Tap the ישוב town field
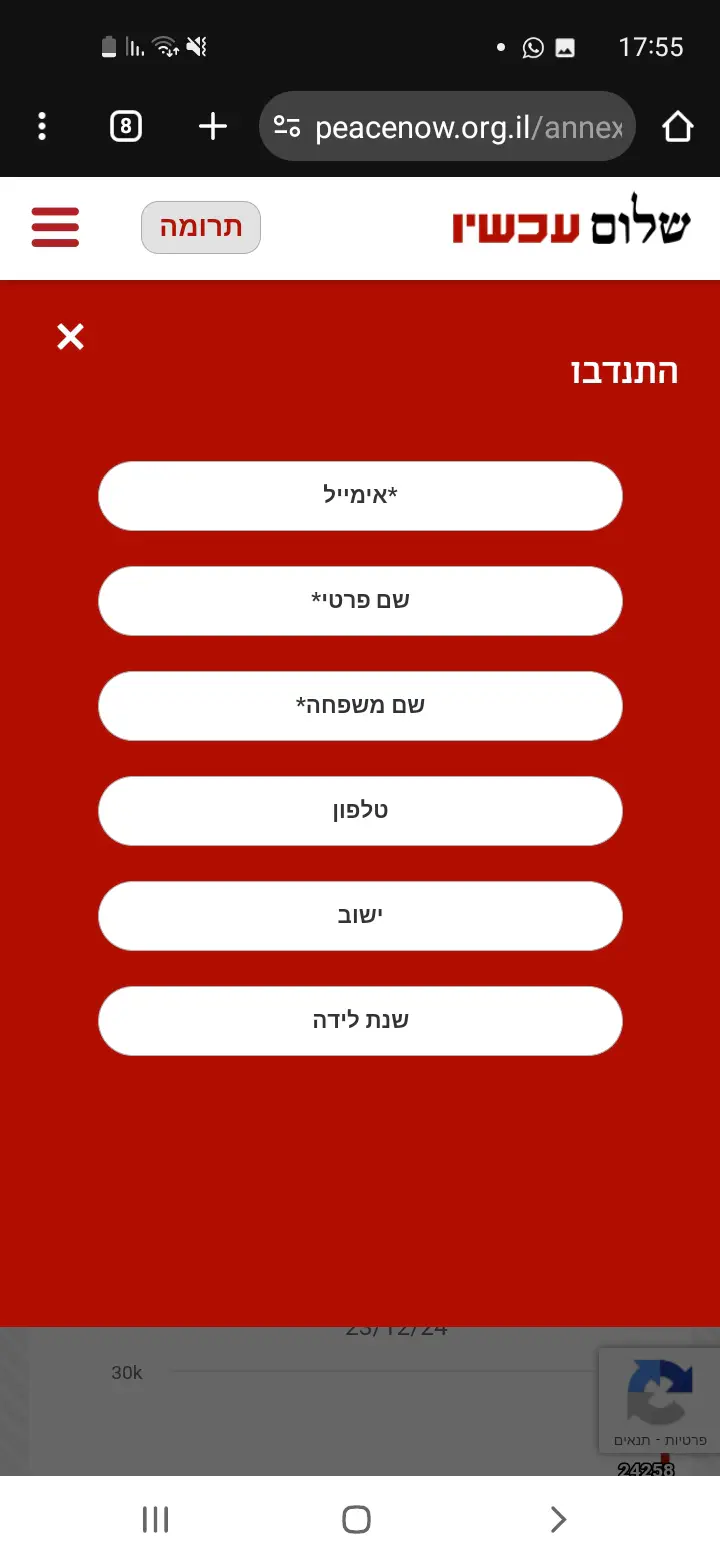Screen dimensions: 720x1560 (x=360, y=916)
